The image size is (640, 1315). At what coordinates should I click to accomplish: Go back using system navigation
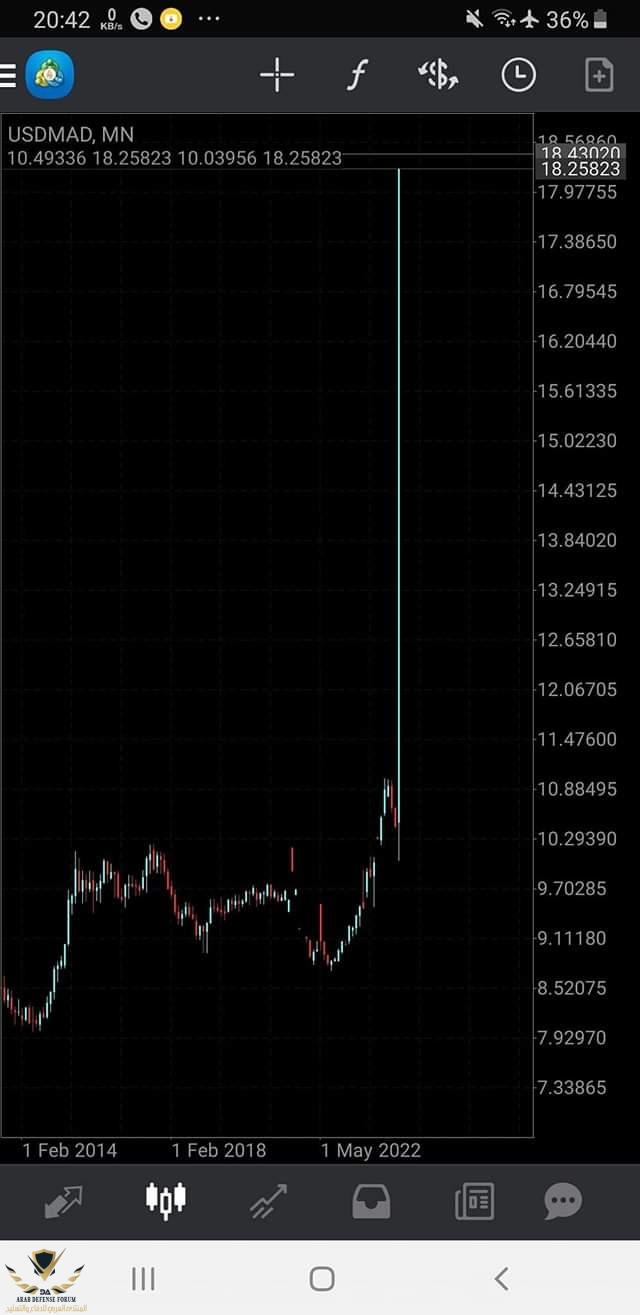coord(501,1277)
